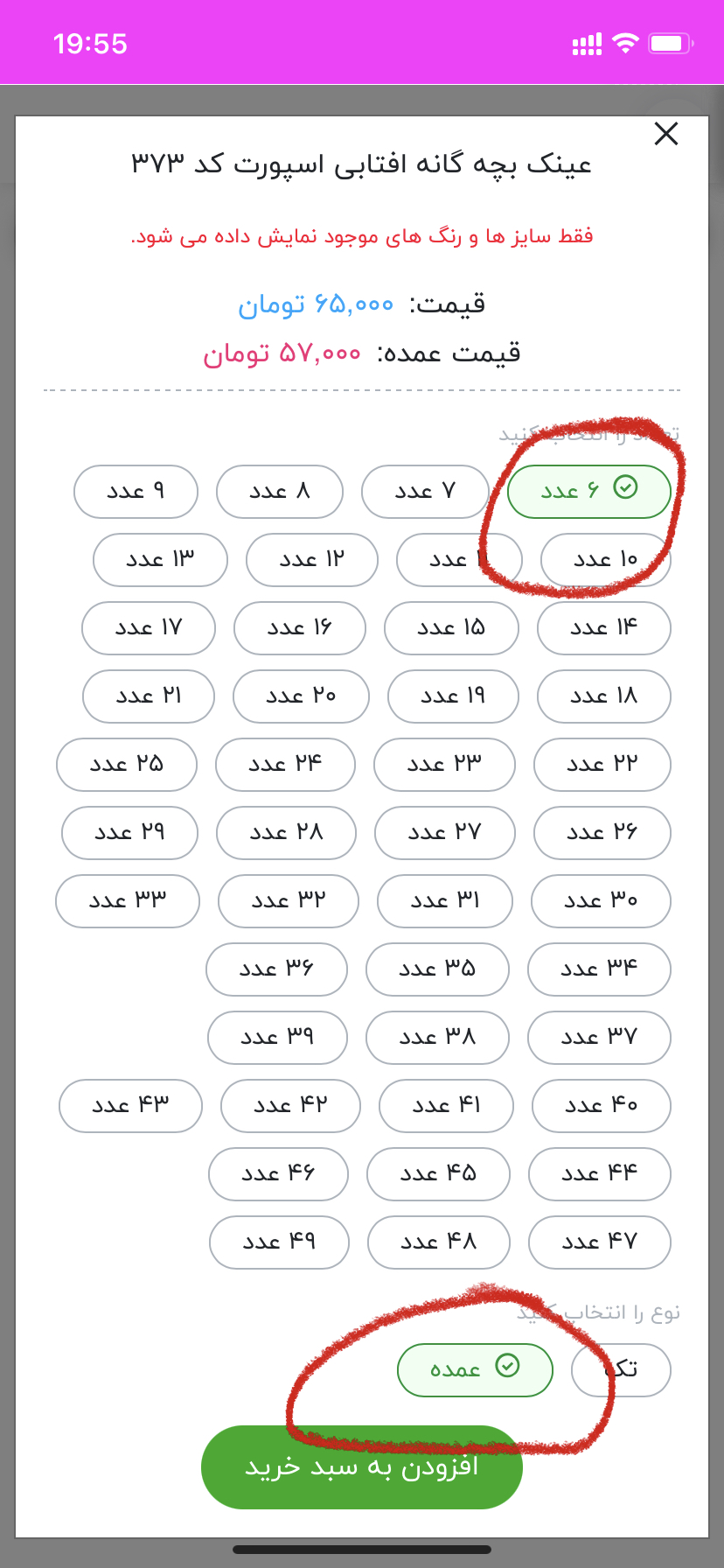This screenshot has height=1568, width=724.
Task: Tap the ۳۹ عدد chip
Action: (277, 1037)
